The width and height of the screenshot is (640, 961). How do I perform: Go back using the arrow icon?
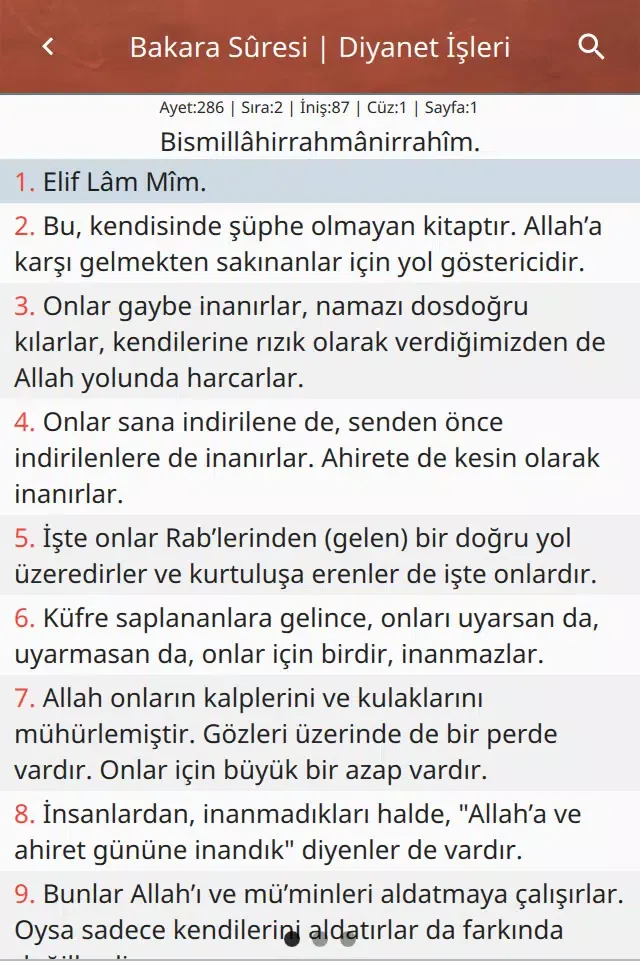(48, 47)
